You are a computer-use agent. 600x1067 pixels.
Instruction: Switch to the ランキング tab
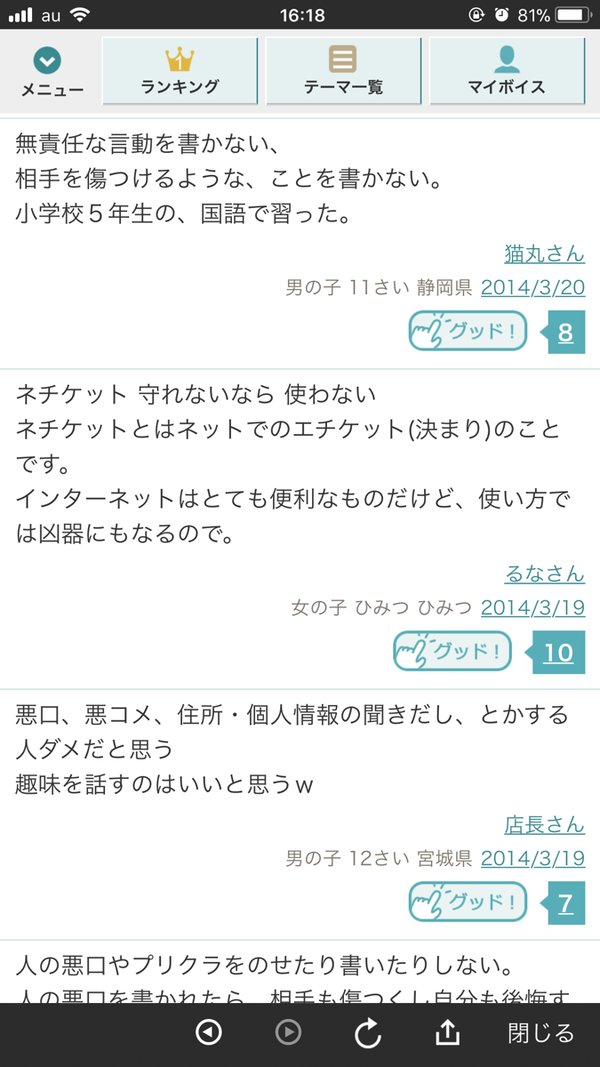[180, 71]
